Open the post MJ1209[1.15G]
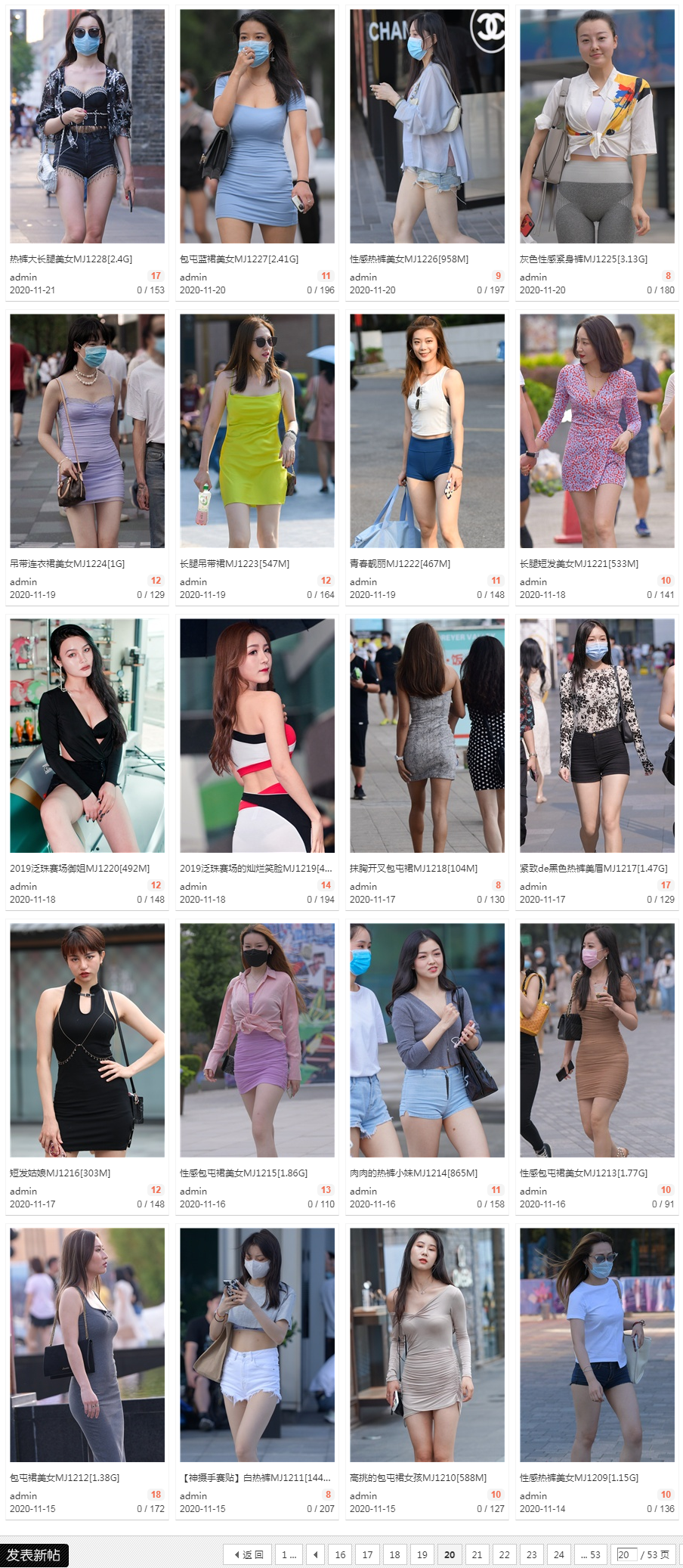Image resolution: width=683 pixels, height=1568 pixels. (x=579, y=1477)
